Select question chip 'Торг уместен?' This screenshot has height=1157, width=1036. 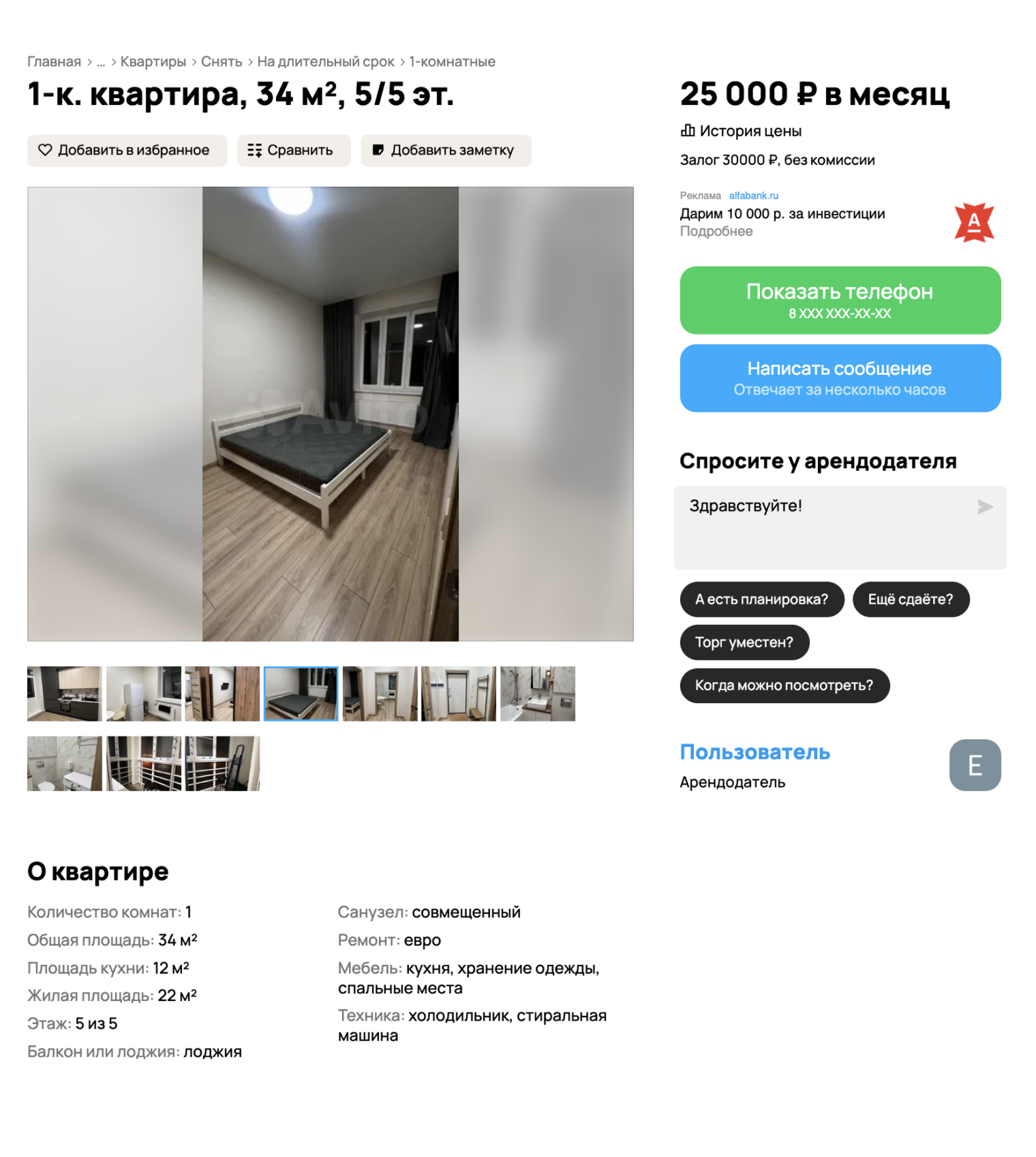pyautogui.click(x=744, y=642)
